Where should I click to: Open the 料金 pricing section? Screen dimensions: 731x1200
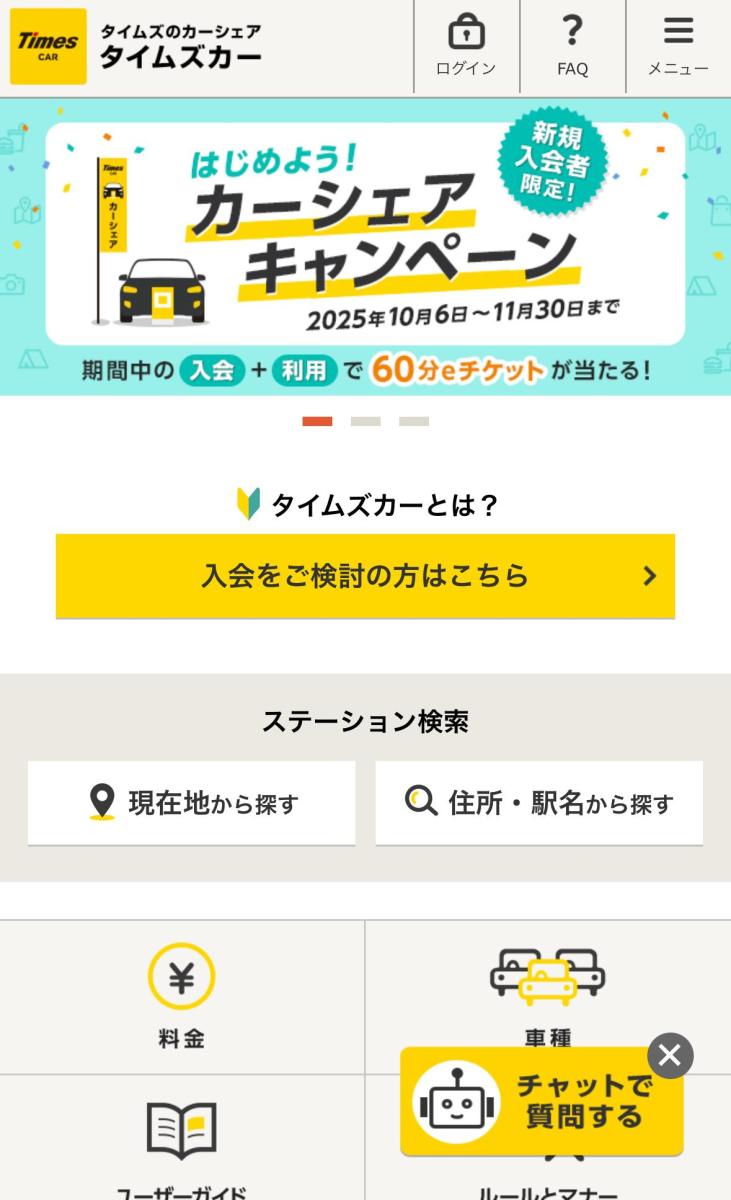click(x=182, y=997)
